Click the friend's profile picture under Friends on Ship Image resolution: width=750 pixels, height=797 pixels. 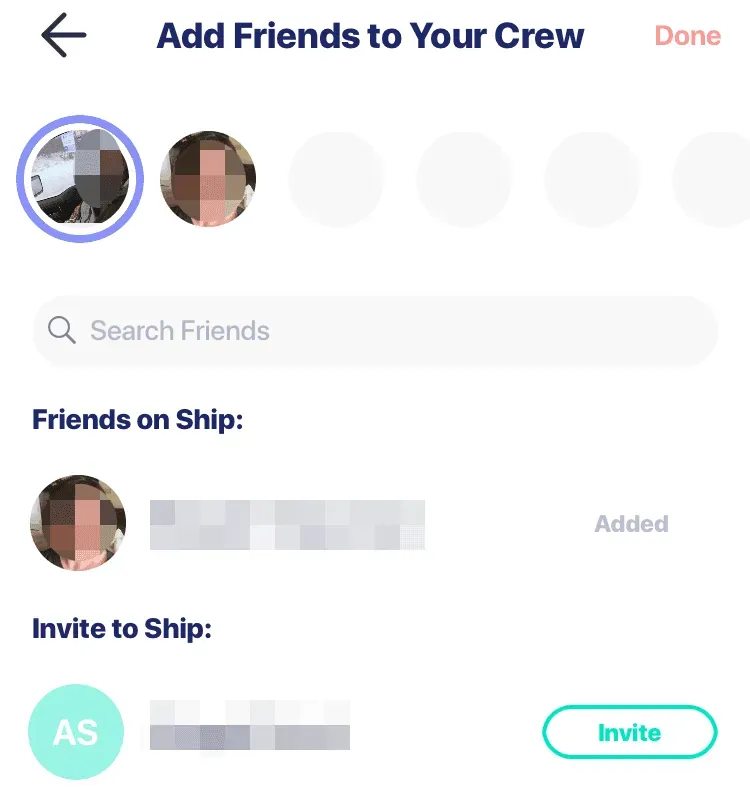[78, 523]
